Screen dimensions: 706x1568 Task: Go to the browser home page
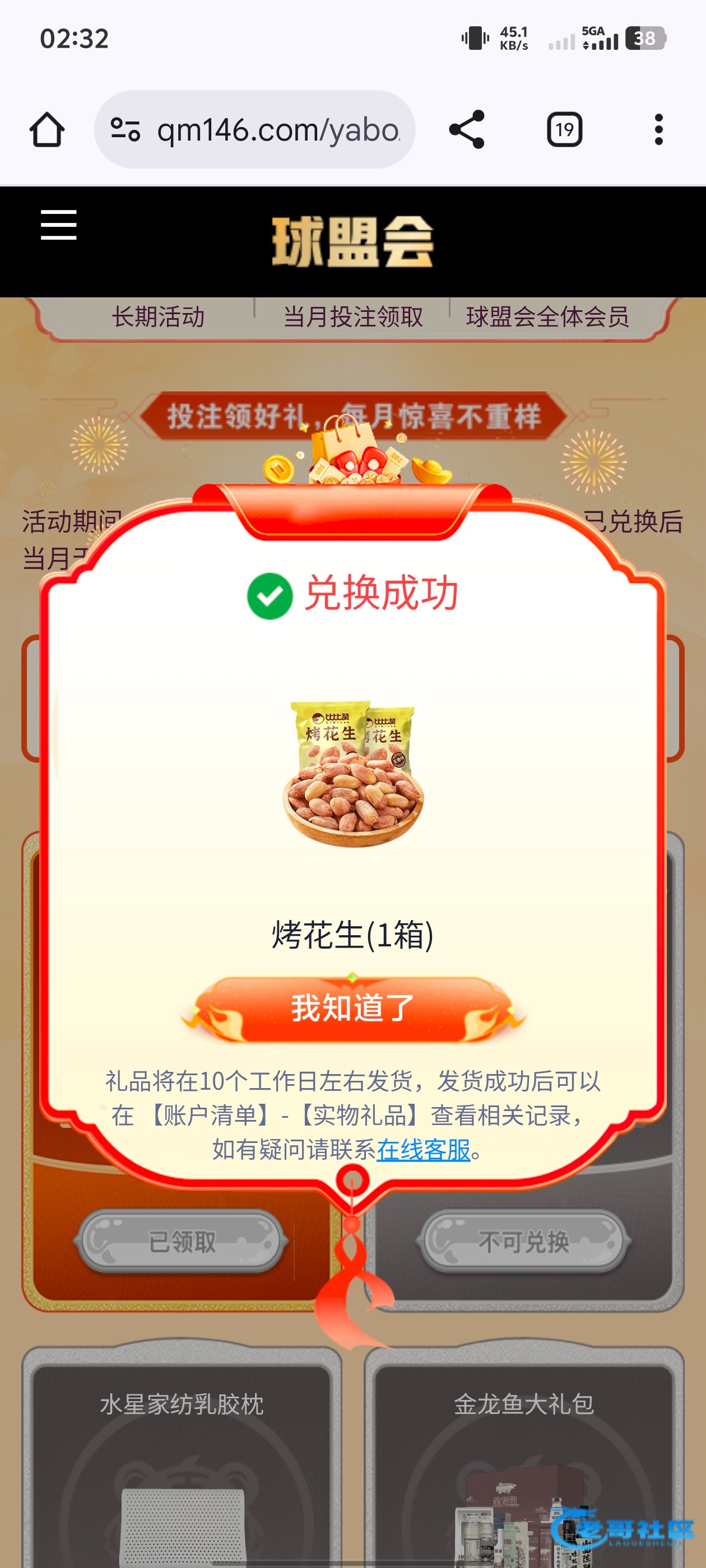(47, 130)
